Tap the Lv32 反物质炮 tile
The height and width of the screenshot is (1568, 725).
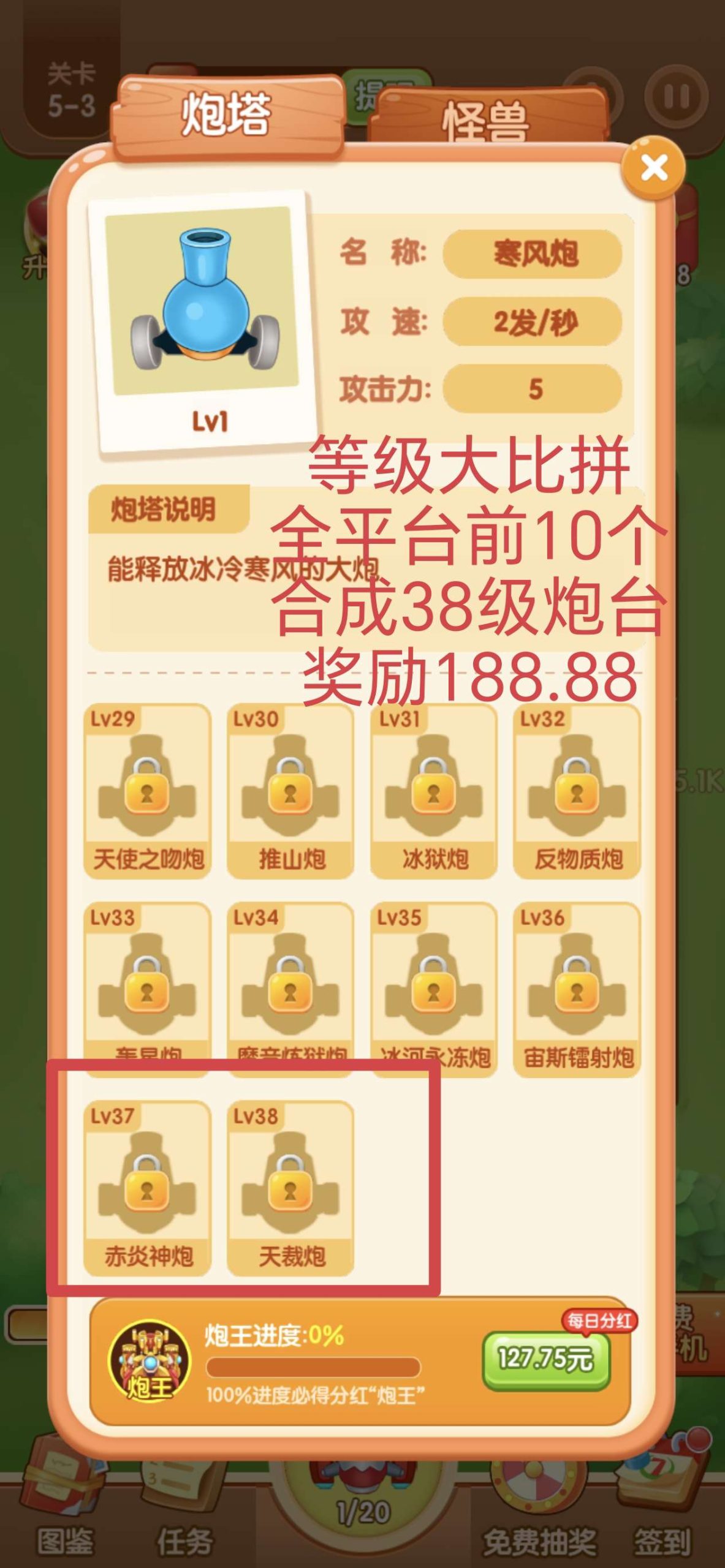(577, 791)
